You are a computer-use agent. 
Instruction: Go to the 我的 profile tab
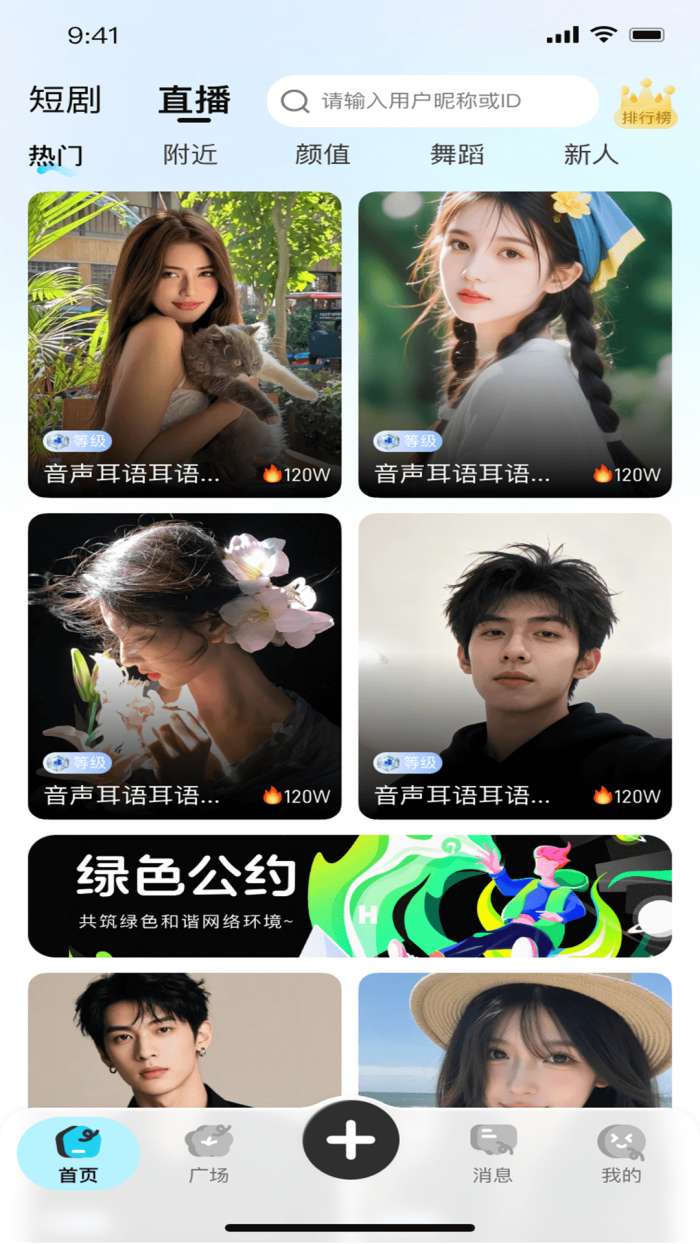coord(621,1154)
